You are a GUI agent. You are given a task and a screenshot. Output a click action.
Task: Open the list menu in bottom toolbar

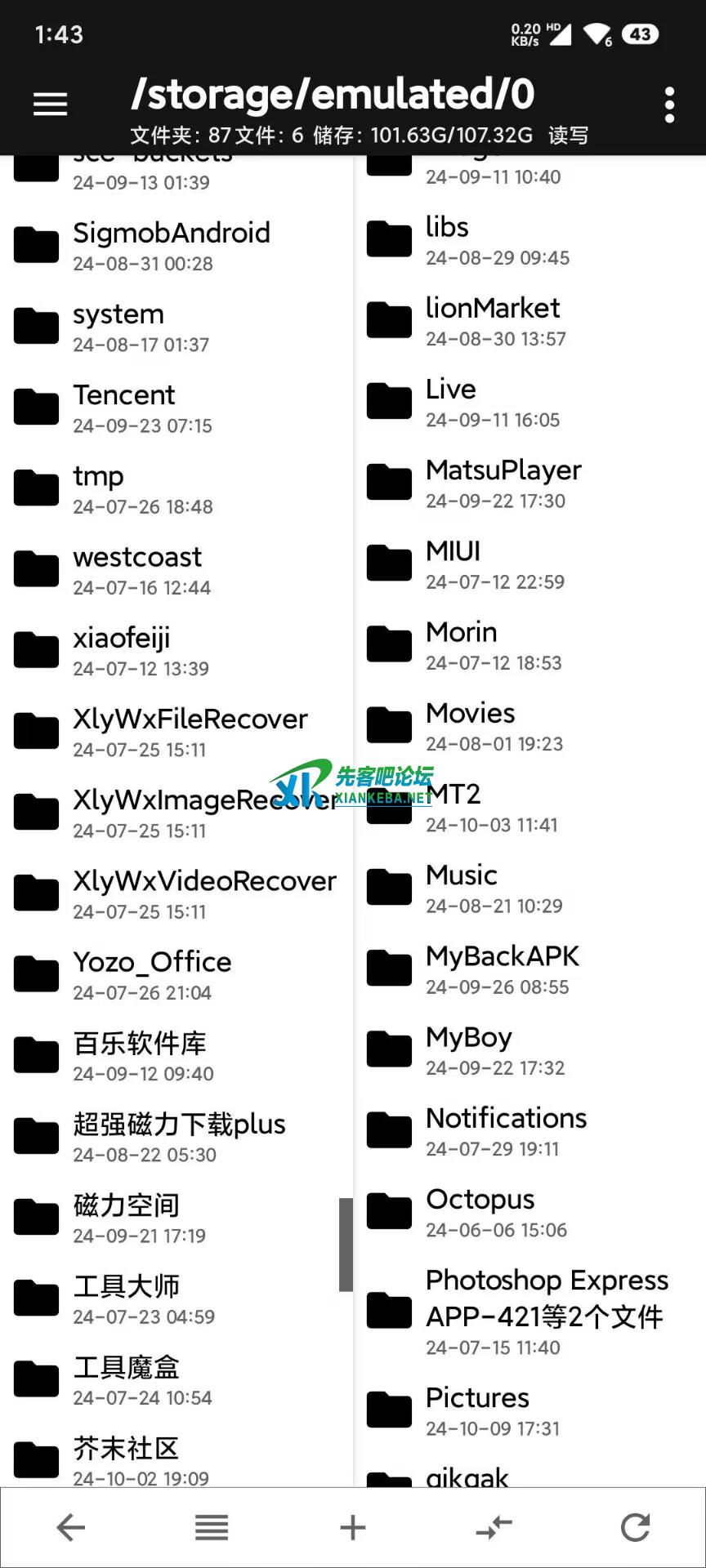pyautogui.click(x=212, y=1527)
